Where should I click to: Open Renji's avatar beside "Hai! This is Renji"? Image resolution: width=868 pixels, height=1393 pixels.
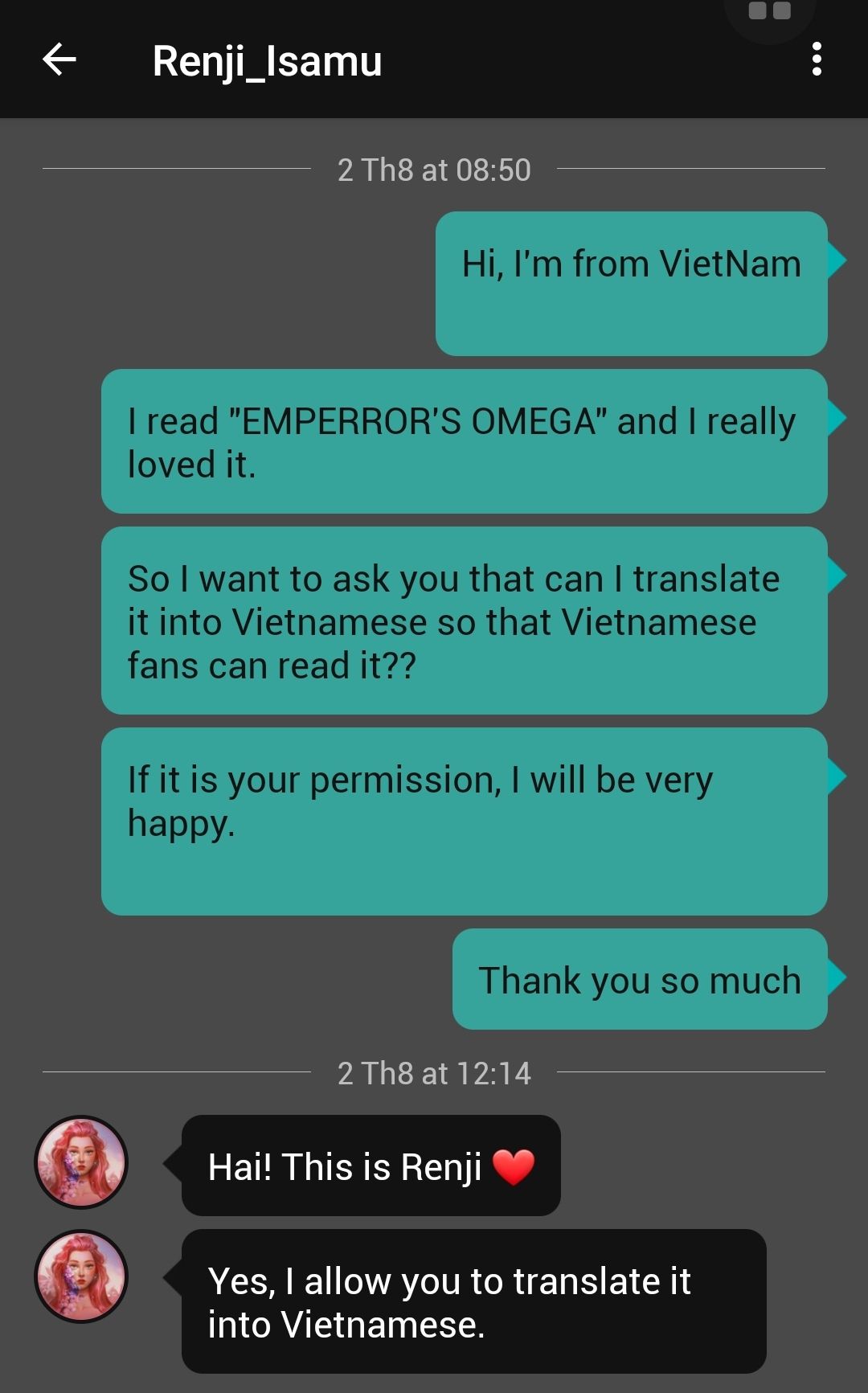point(81,1162)
